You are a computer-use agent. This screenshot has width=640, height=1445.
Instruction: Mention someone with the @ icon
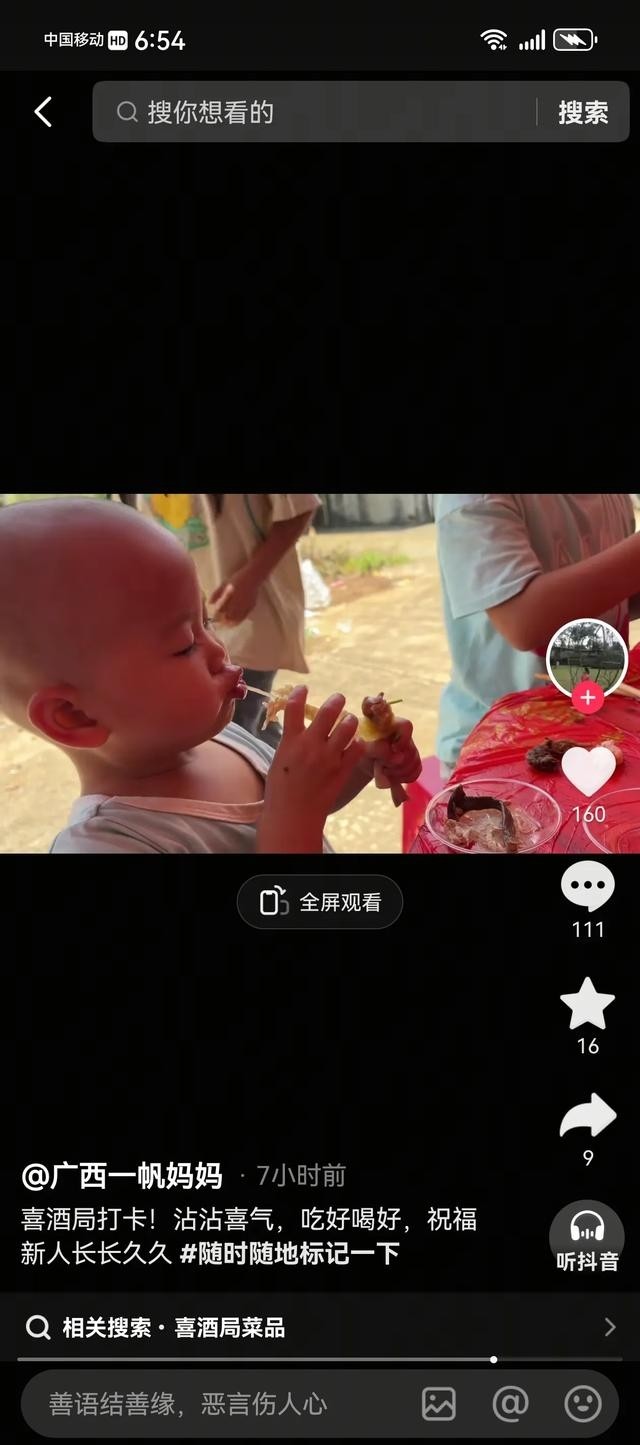510,1404
